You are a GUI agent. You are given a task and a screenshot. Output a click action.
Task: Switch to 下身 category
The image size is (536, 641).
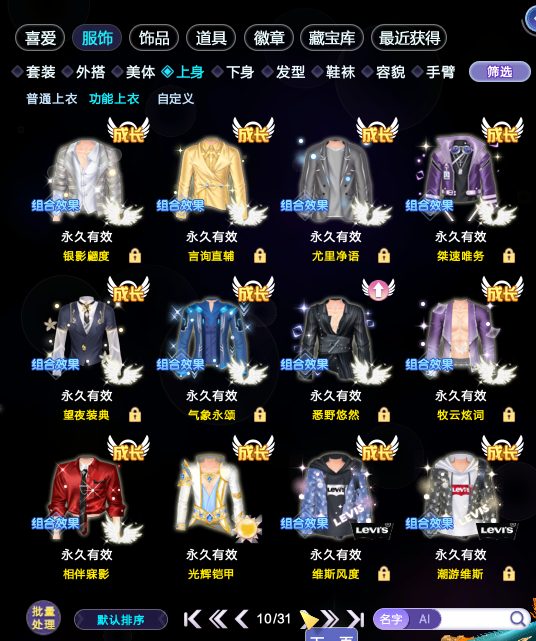[x=233, y=72]
